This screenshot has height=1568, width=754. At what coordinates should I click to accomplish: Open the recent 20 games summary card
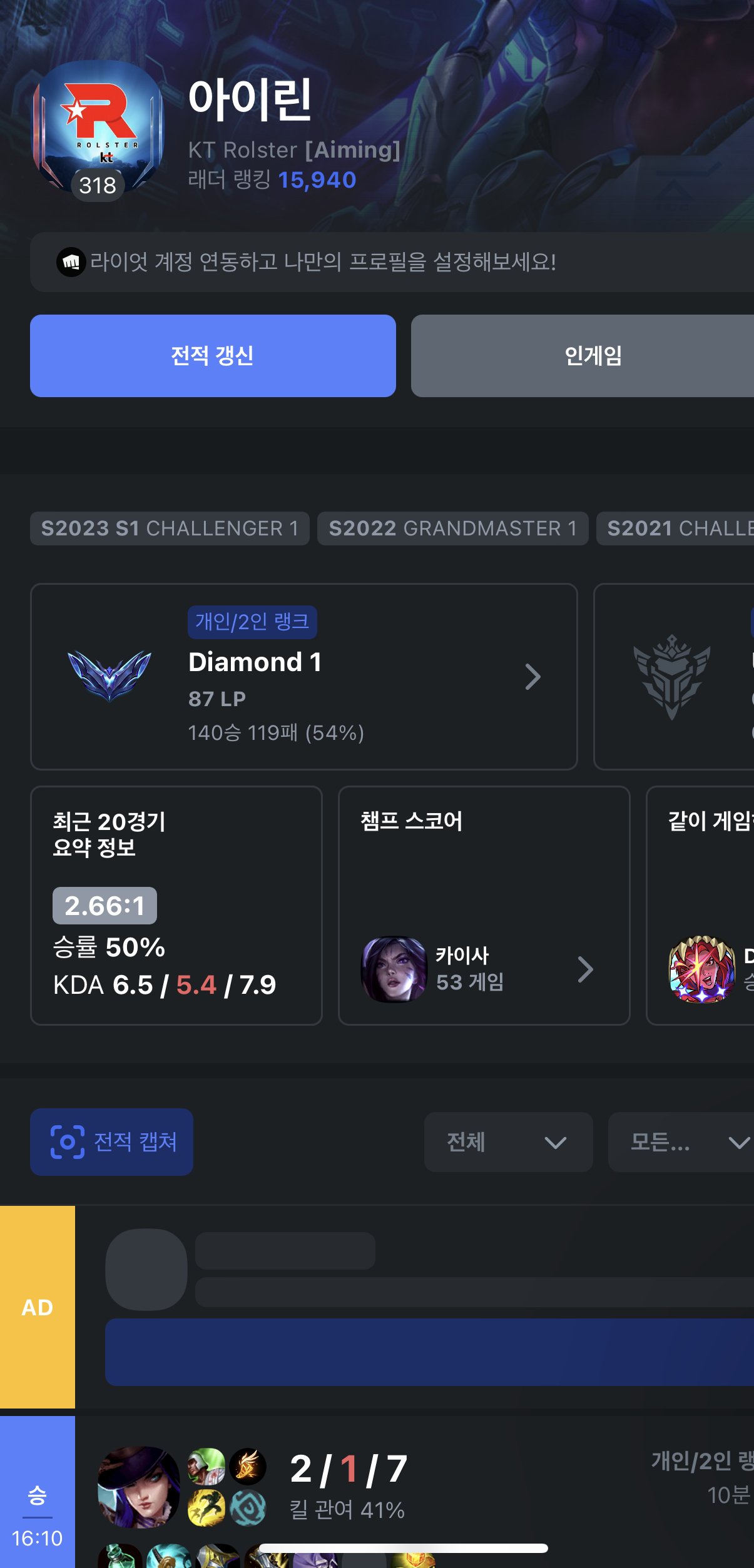pyautogui.click(x=176, y=905)
